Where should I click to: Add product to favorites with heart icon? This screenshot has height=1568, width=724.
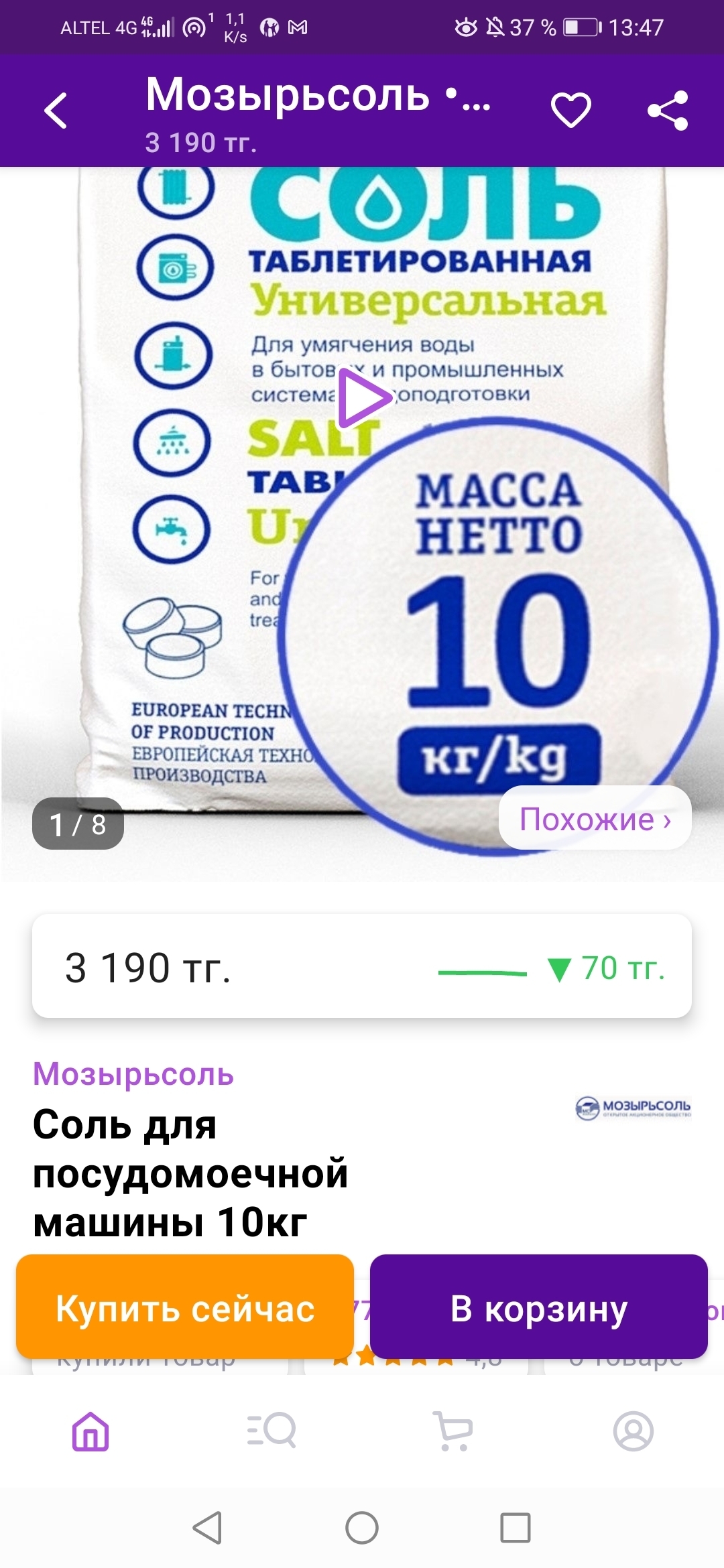570,110
